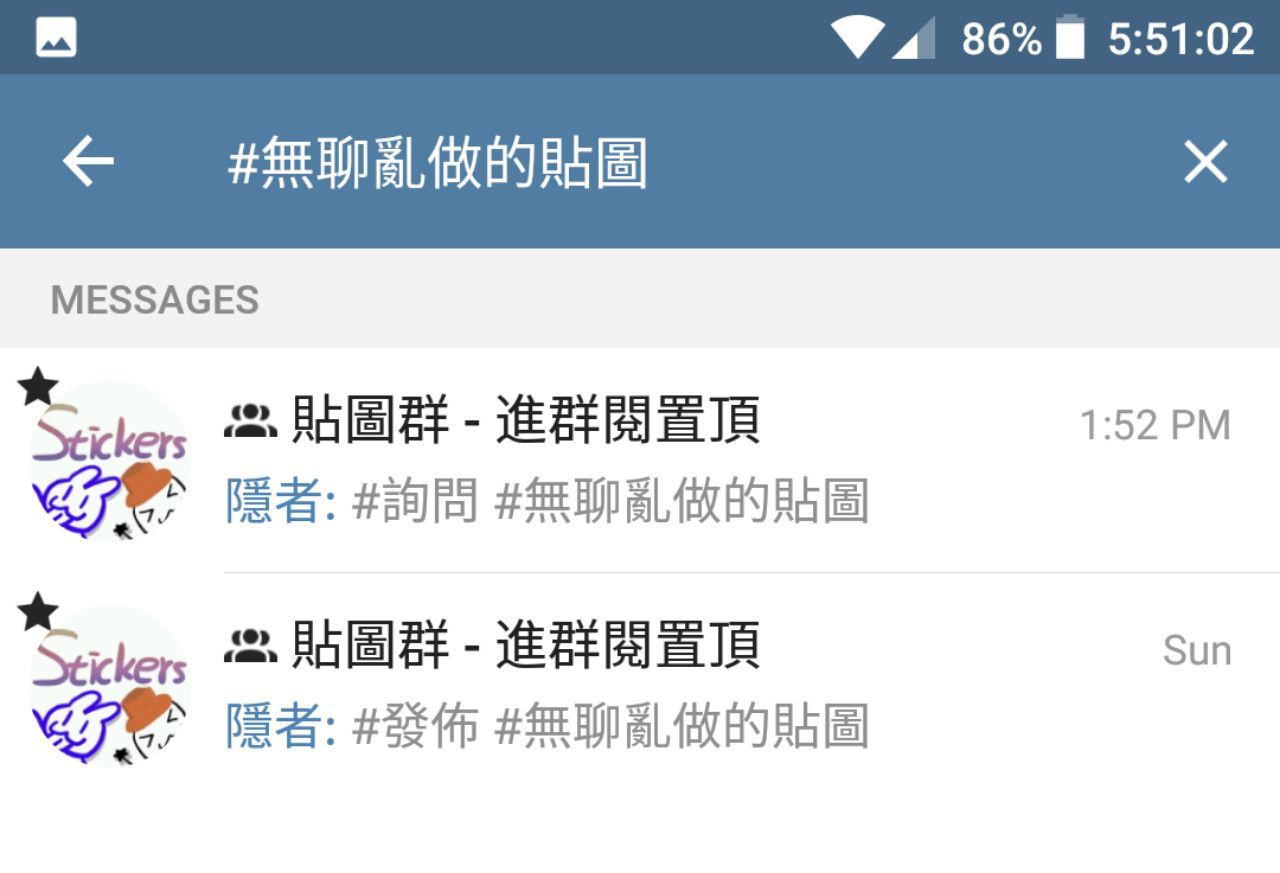Go back from search results

[88, 162]
